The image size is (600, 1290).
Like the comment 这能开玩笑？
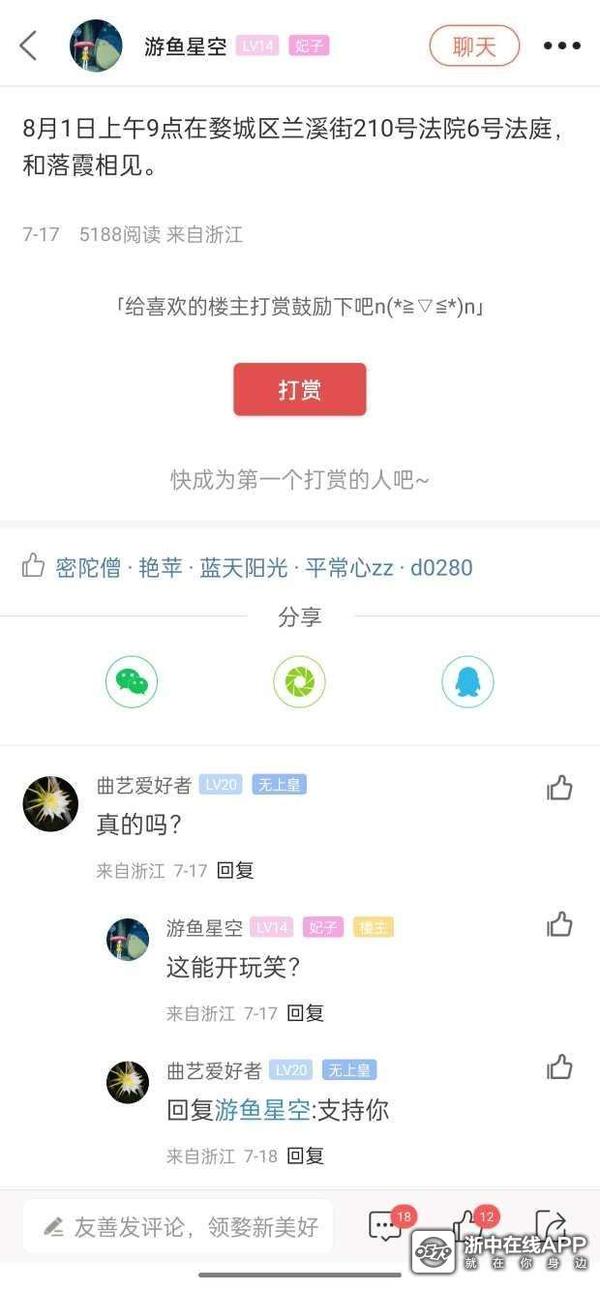coord(559,925)
